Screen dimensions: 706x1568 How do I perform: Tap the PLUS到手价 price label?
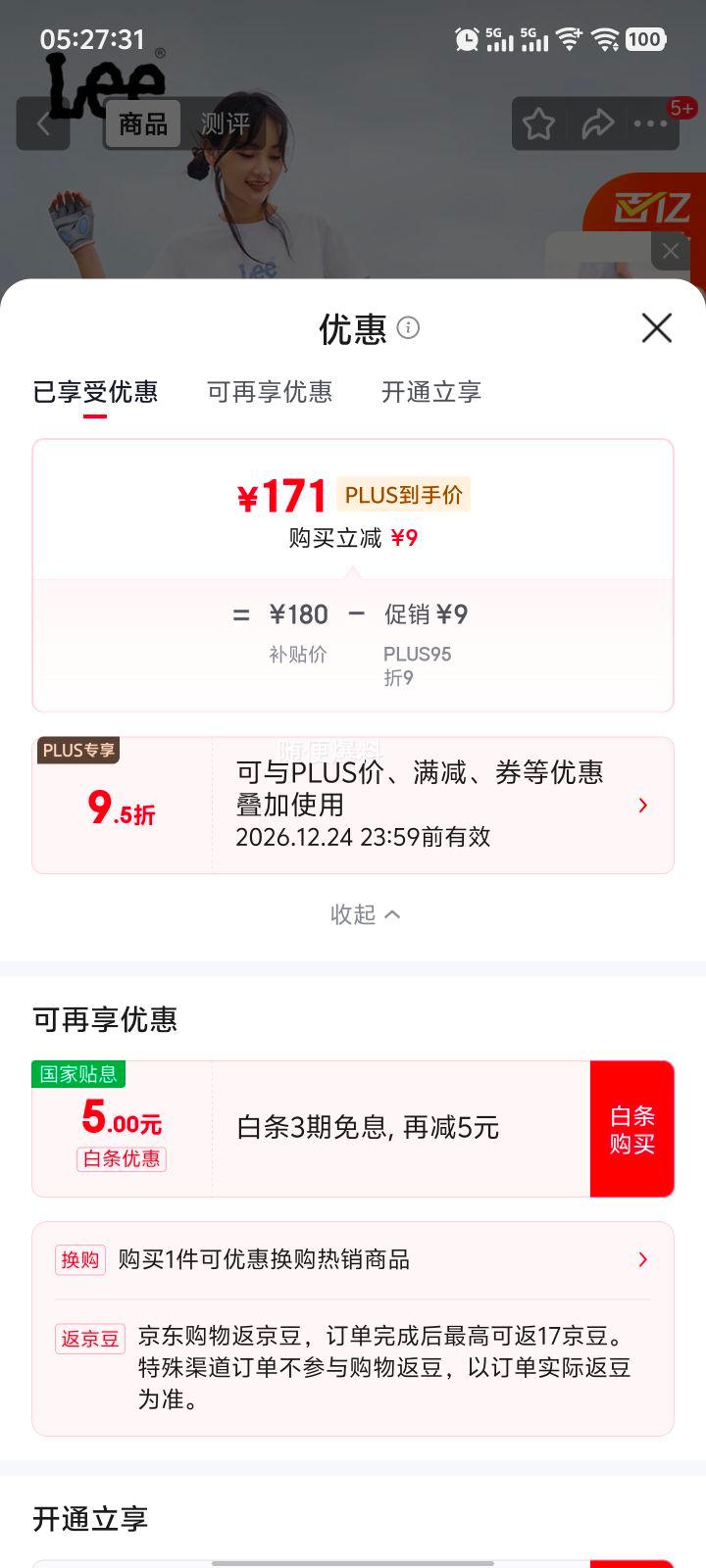pyautogui.click(x=402, y=494)
